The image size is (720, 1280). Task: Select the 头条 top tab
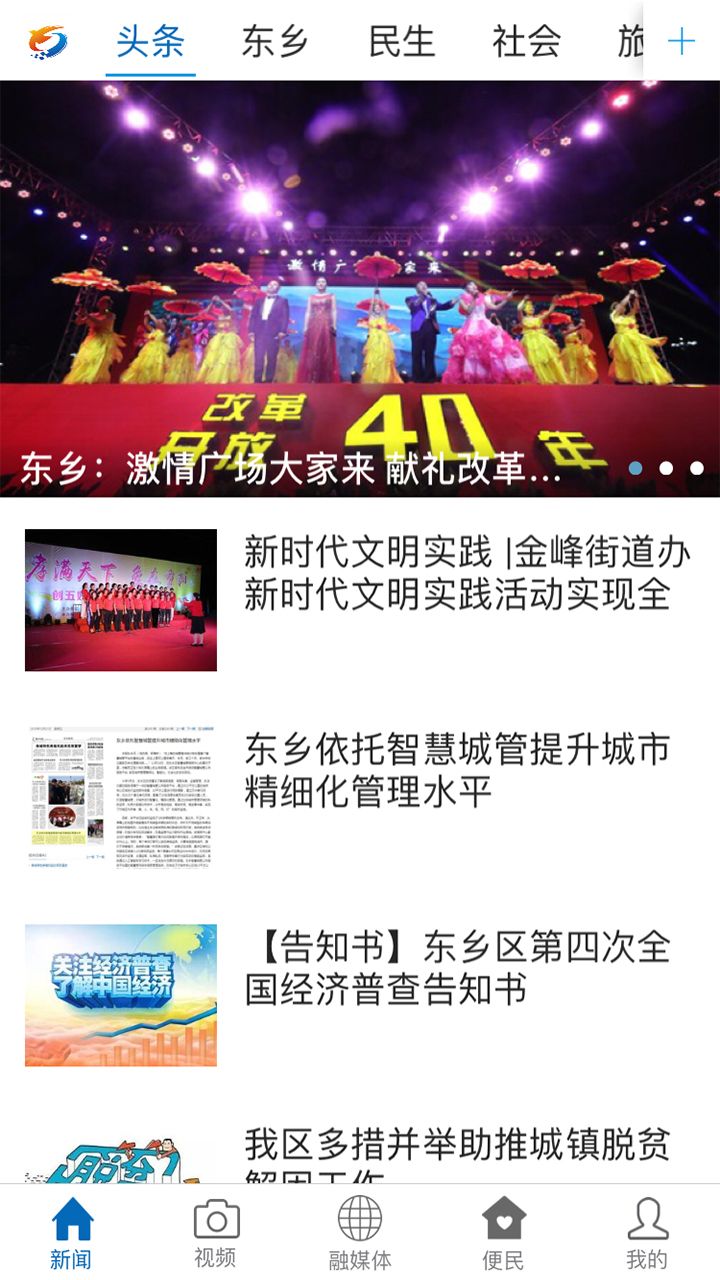tap(150, 42)
